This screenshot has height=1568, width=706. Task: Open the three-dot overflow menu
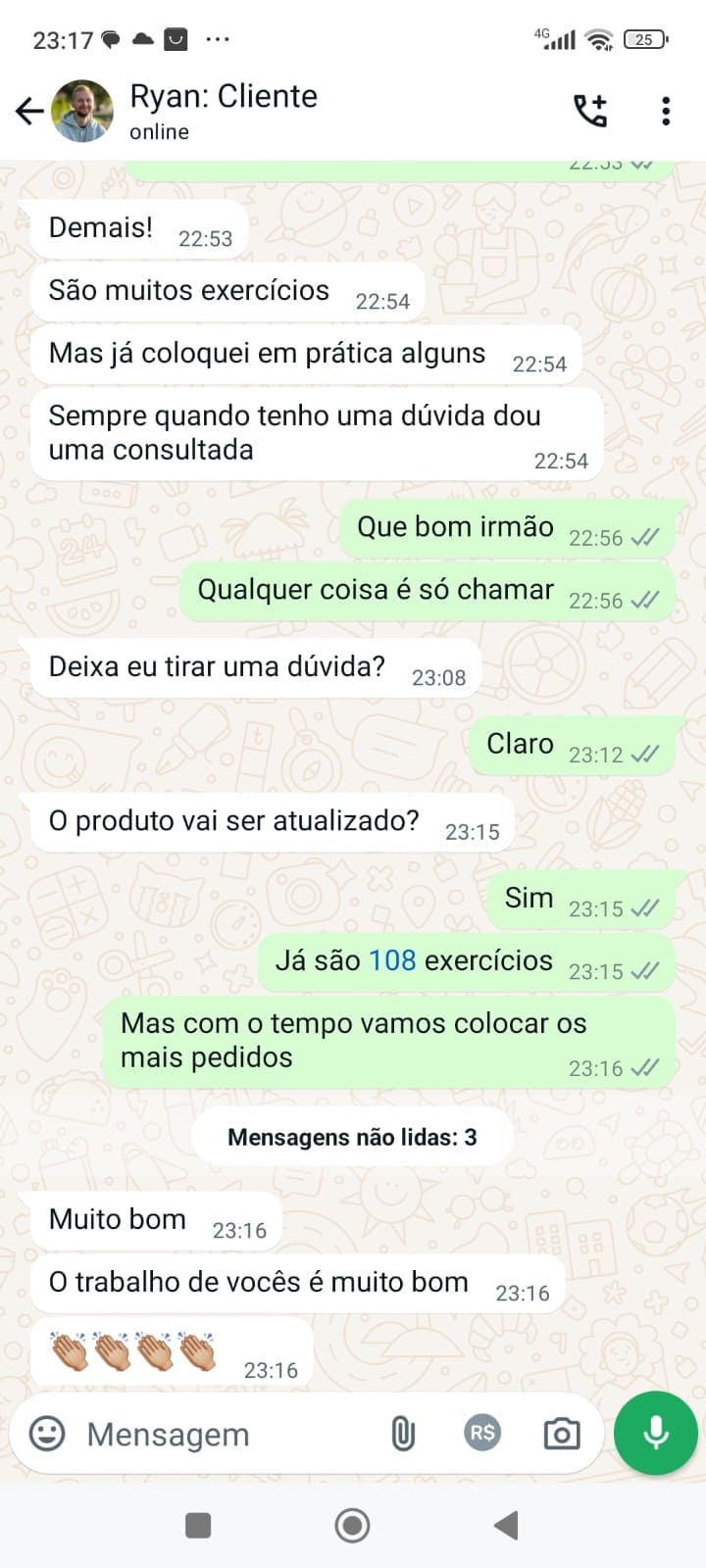pos(666,112)
